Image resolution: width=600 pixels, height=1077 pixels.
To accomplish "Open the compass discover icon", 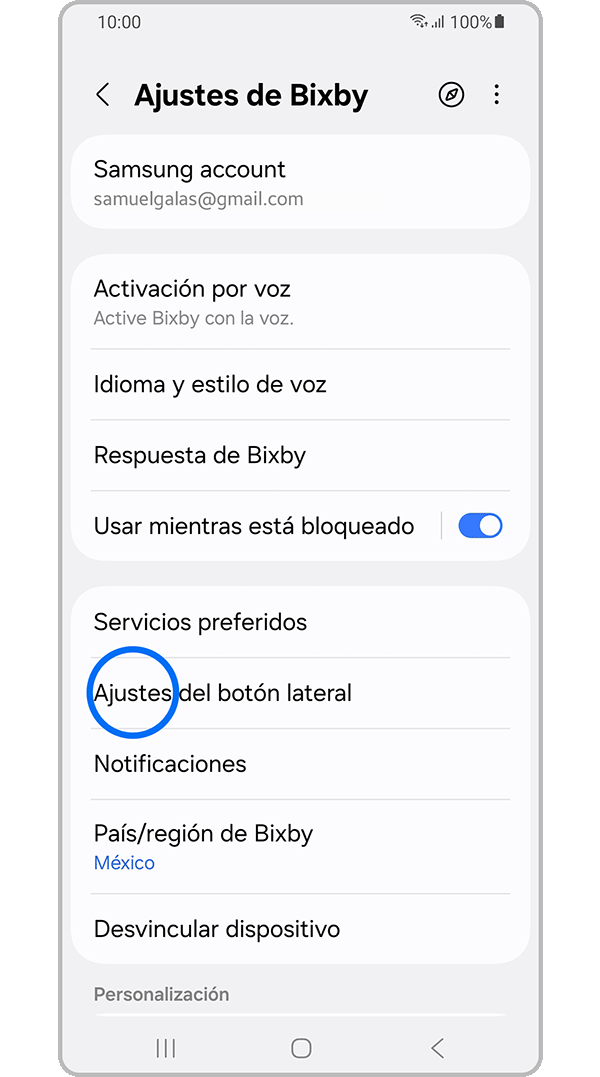I will (x=451, y=95).
